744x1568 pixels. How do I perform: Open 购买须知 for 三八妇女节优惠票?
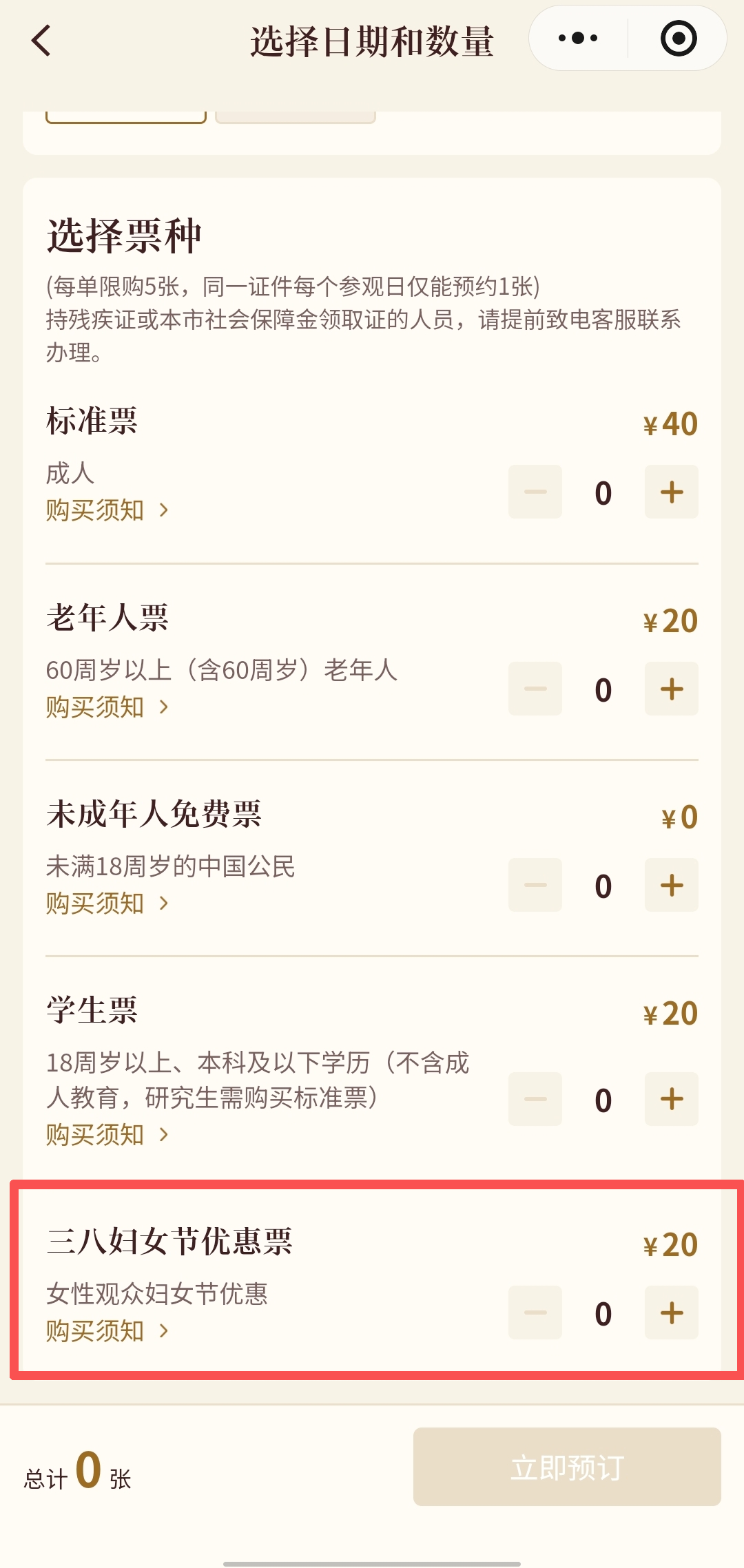[x=107, y=1331]
